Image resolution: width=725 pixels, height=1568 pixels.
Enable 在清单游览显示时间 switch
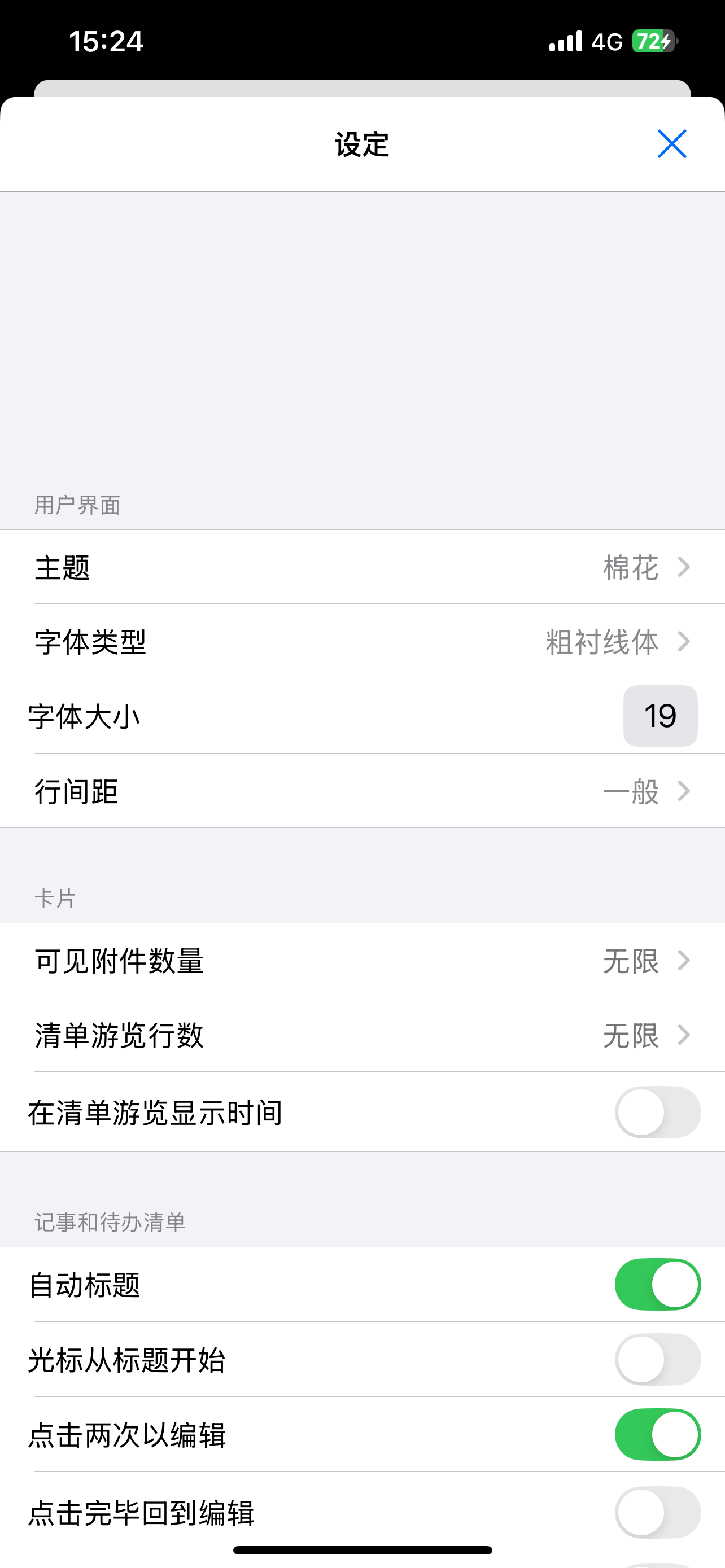[x=657, y=1112]
